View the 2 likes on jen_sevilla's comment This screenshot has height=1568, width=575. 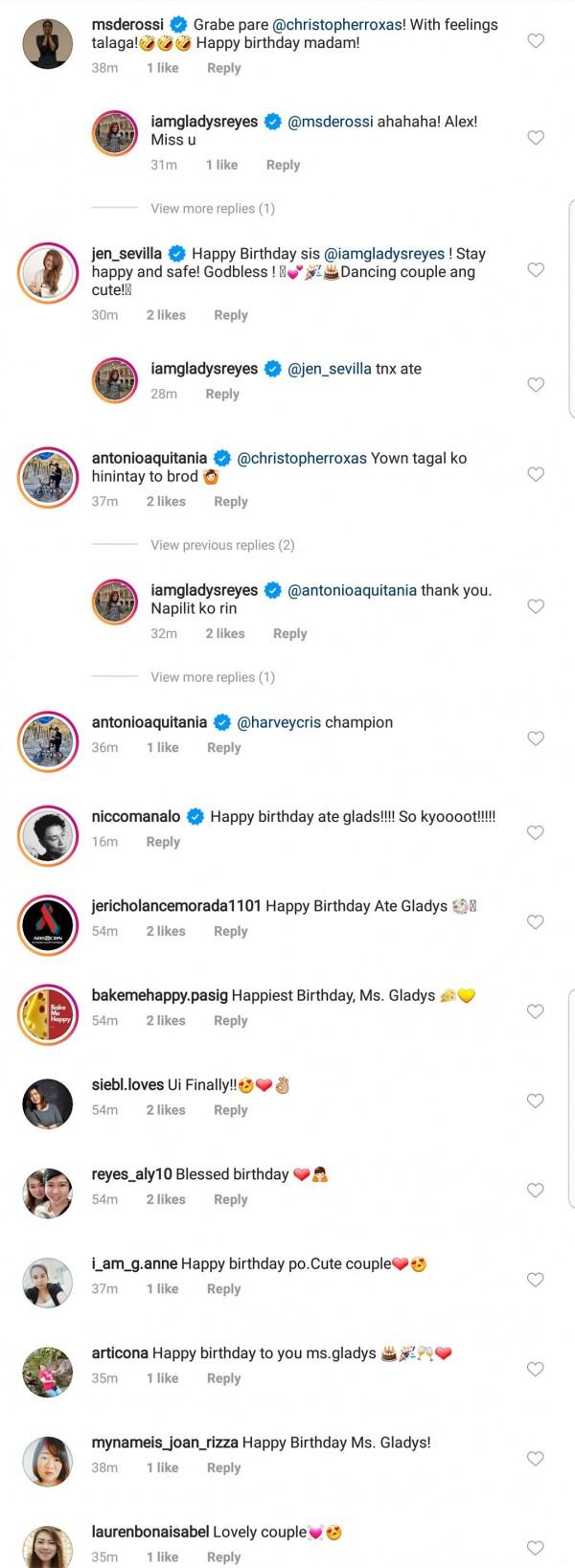tap(166, 315)
